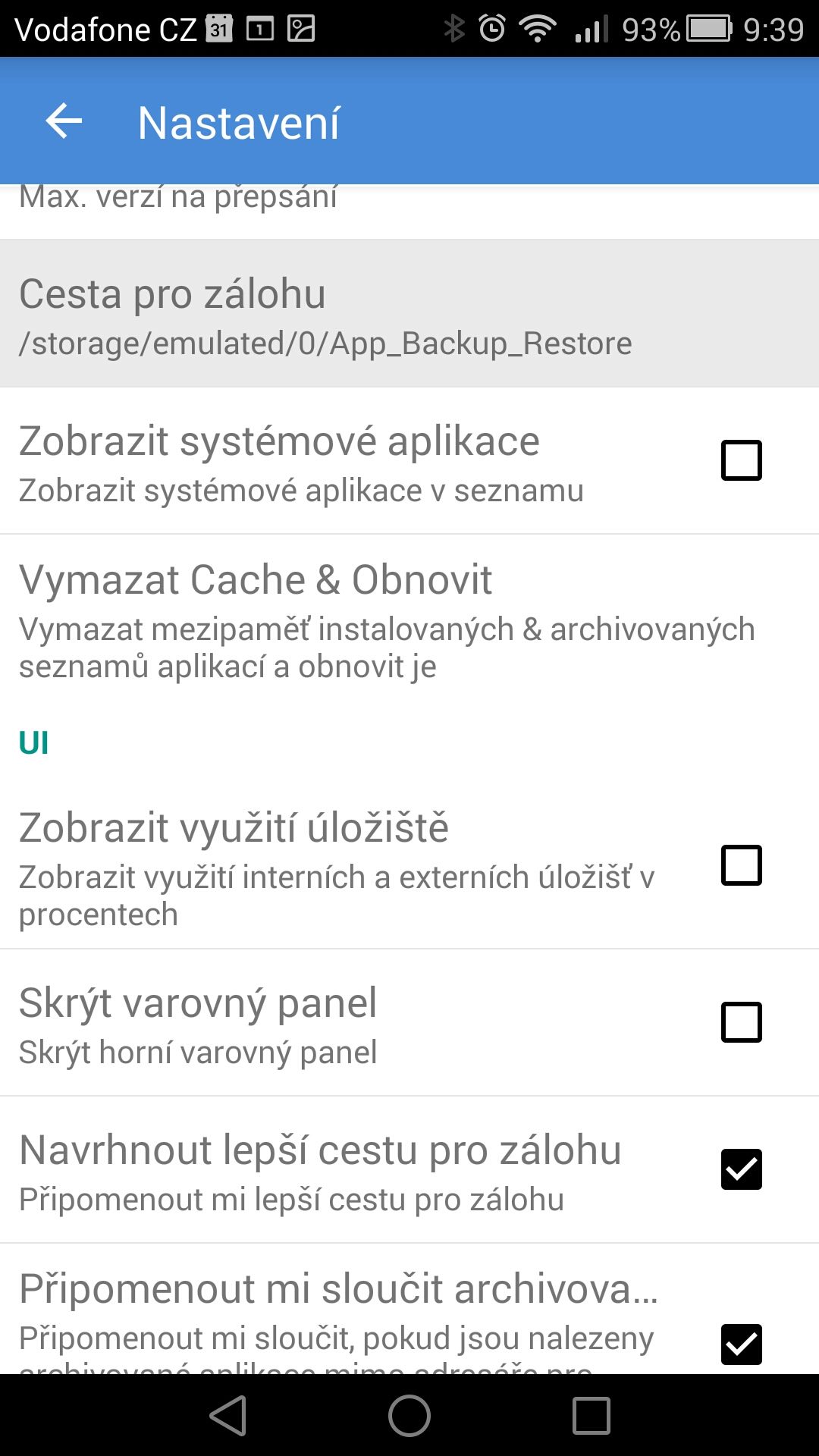The height and width of the screenshot is (1456, 819).
Task: Open recent apps from navigation bar
Action: click(591, 1416)
